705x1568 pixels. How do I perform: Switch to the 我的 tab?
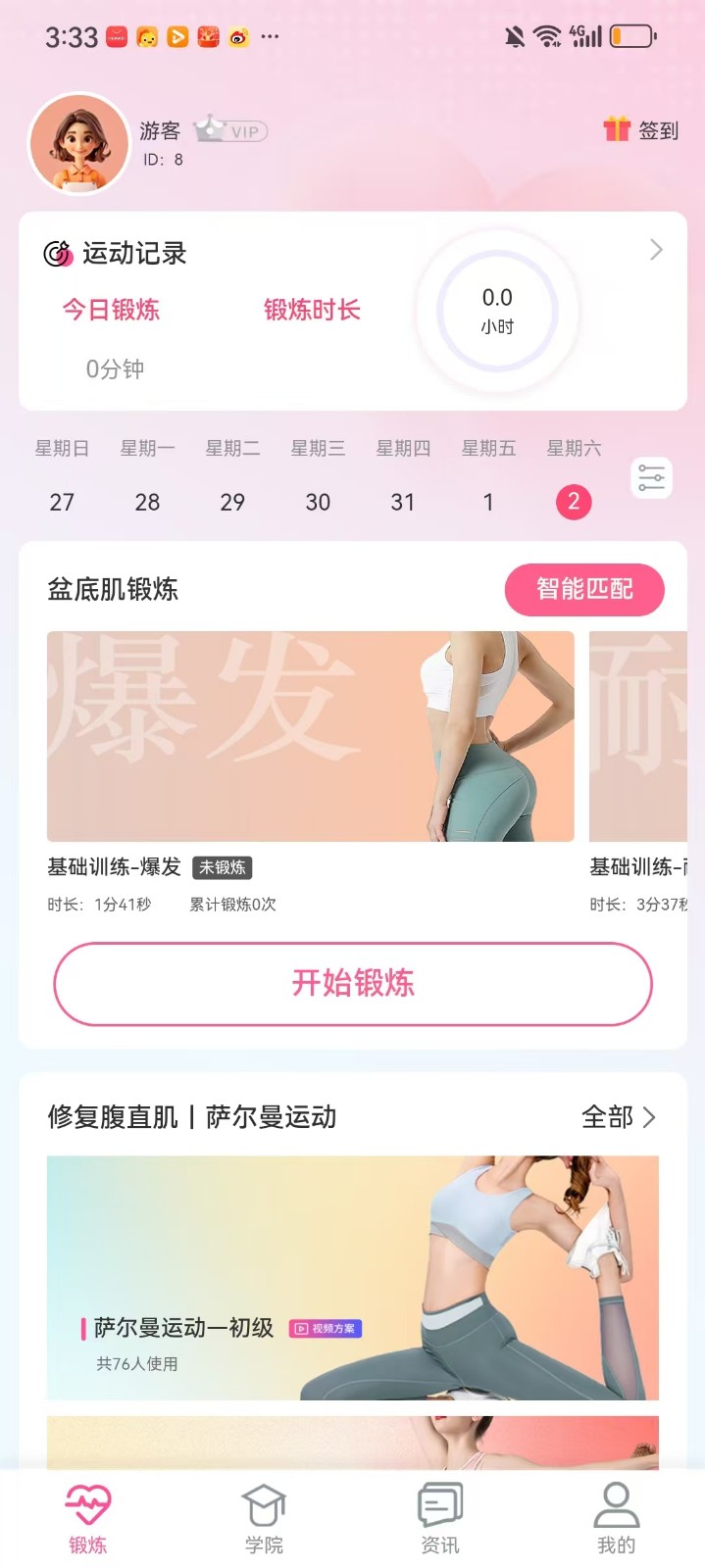click(x=617, y=1519)
